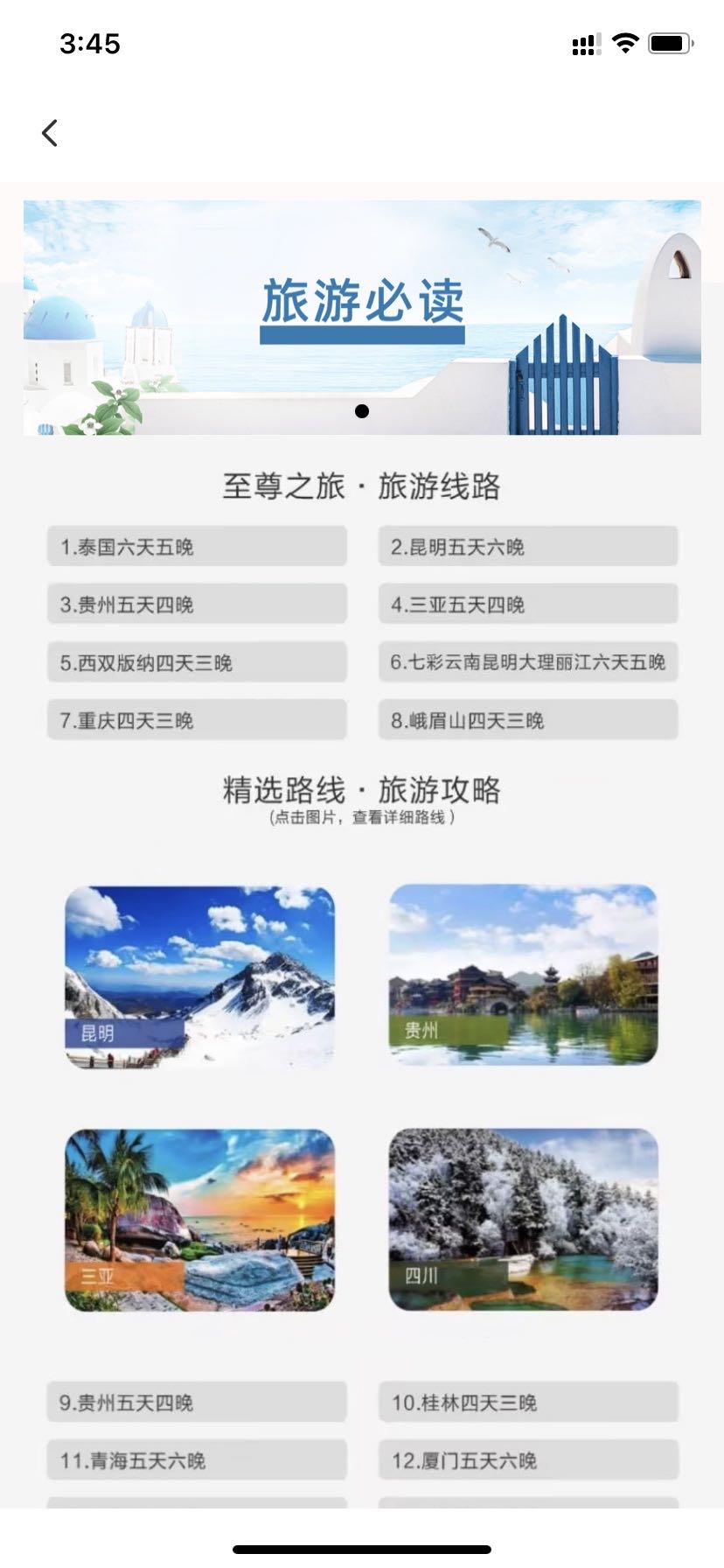The width and height of the screenshot is (724, 1568).
Task: Select 7.重庆四天三晚 route
Action: (197, 720)
